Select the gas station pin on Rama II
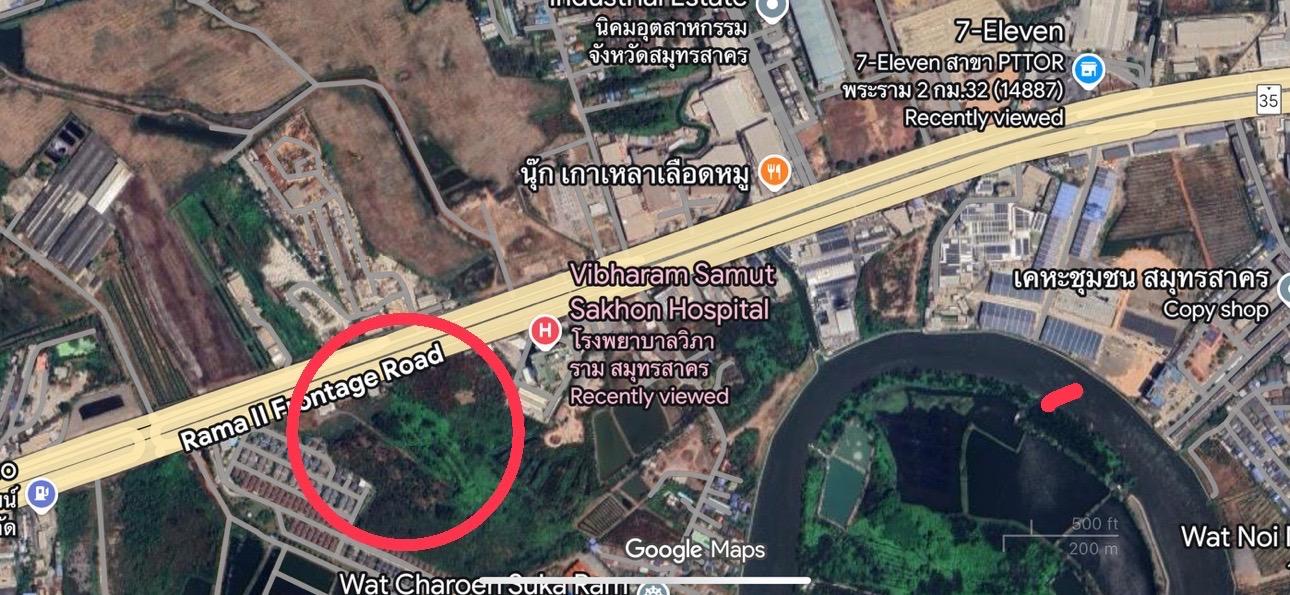The height and width of the screenshot is (595, 1290). pyautogui.click(x=41, y=491)
